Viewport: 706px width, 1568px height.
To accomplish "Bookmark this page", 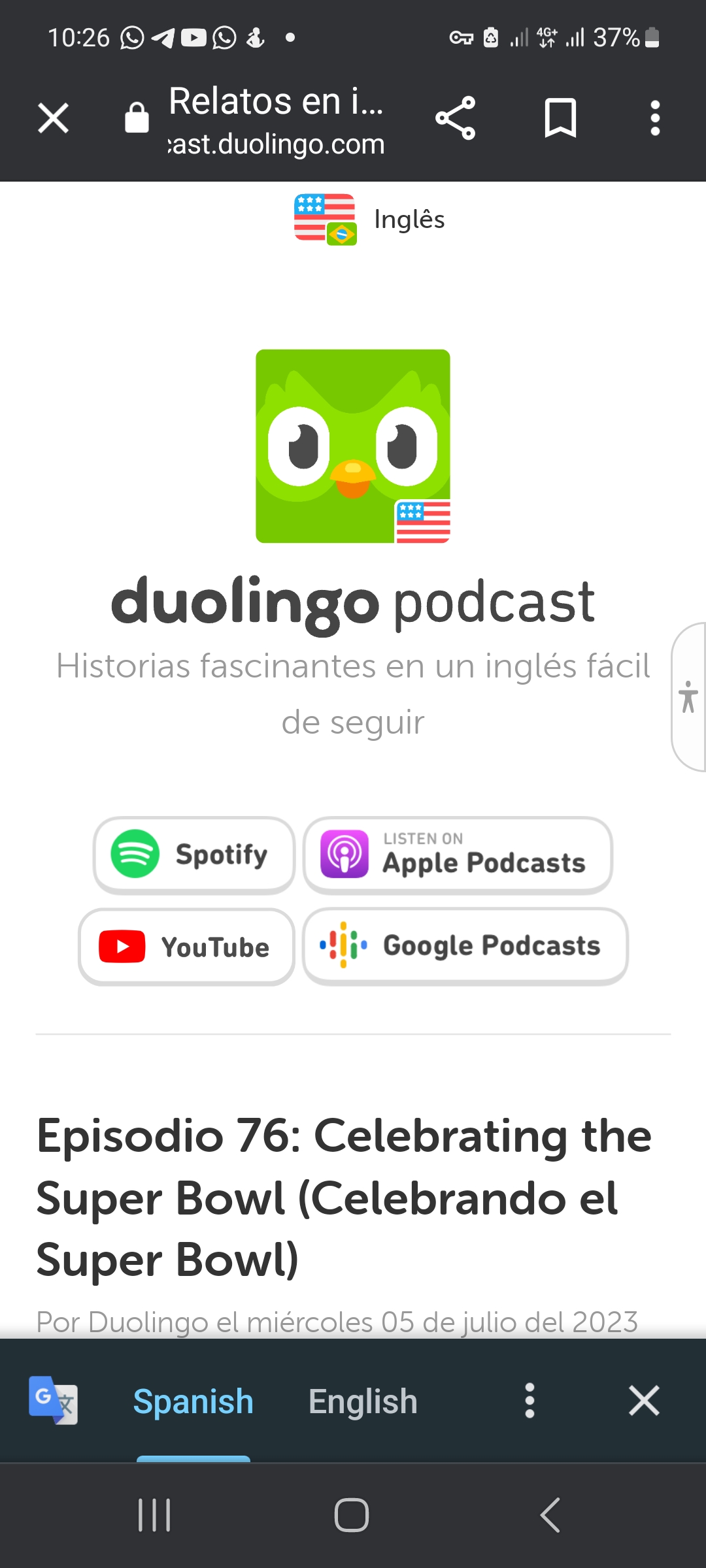I will (x=560, y=118).
